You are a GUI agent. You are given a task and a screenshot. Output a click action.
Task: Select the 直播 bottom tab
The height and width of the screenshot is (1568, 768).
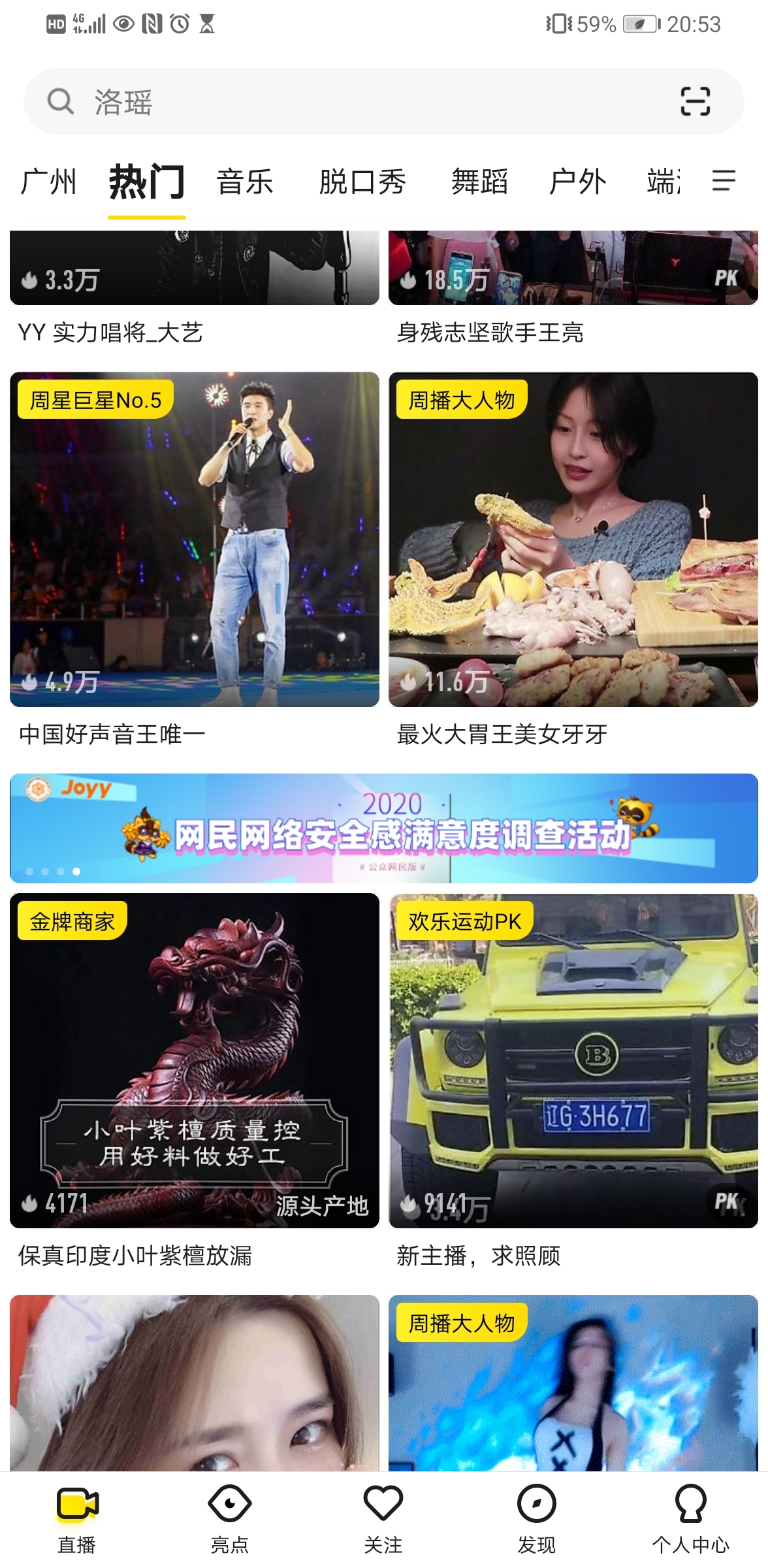[77, 1518]
